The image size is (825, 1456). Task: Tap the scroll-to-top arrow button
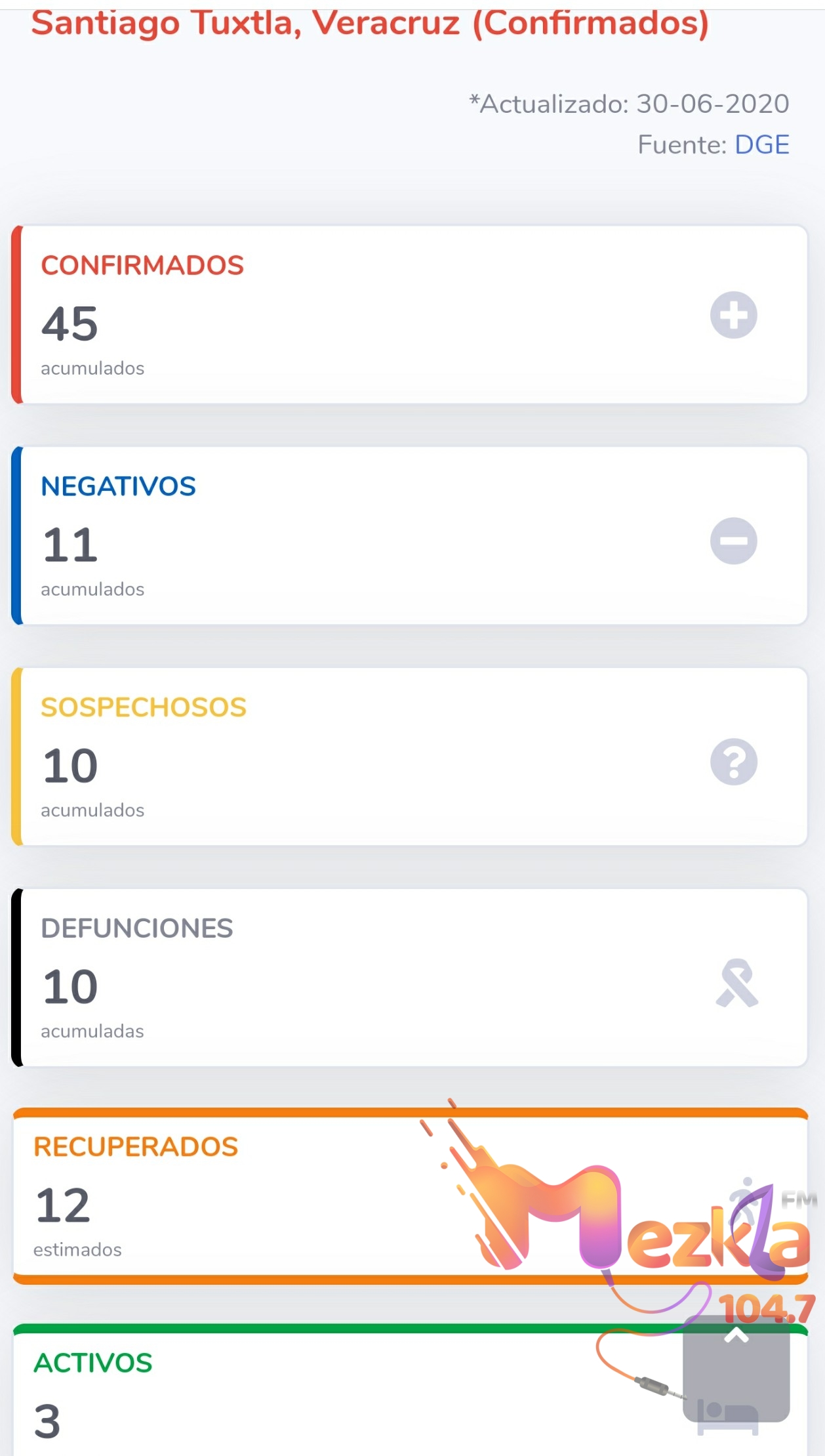[736, 1367]
